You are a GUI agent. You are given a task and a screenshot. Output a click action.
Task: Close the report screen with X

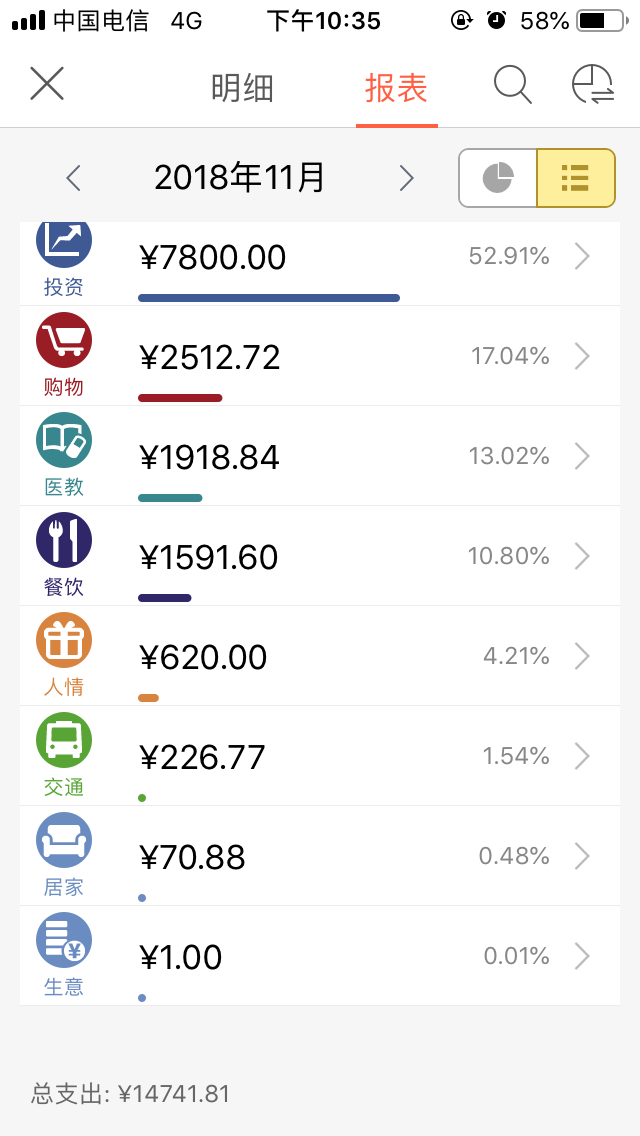click(x=47, y=83)
